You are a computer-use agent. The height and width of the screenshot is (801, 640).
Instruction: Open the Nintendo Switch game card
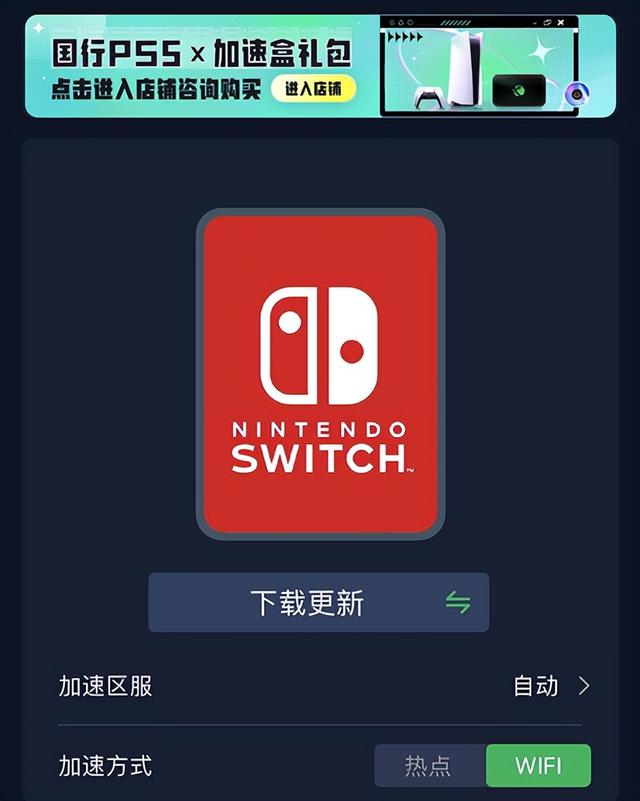(x=320, y=374)
